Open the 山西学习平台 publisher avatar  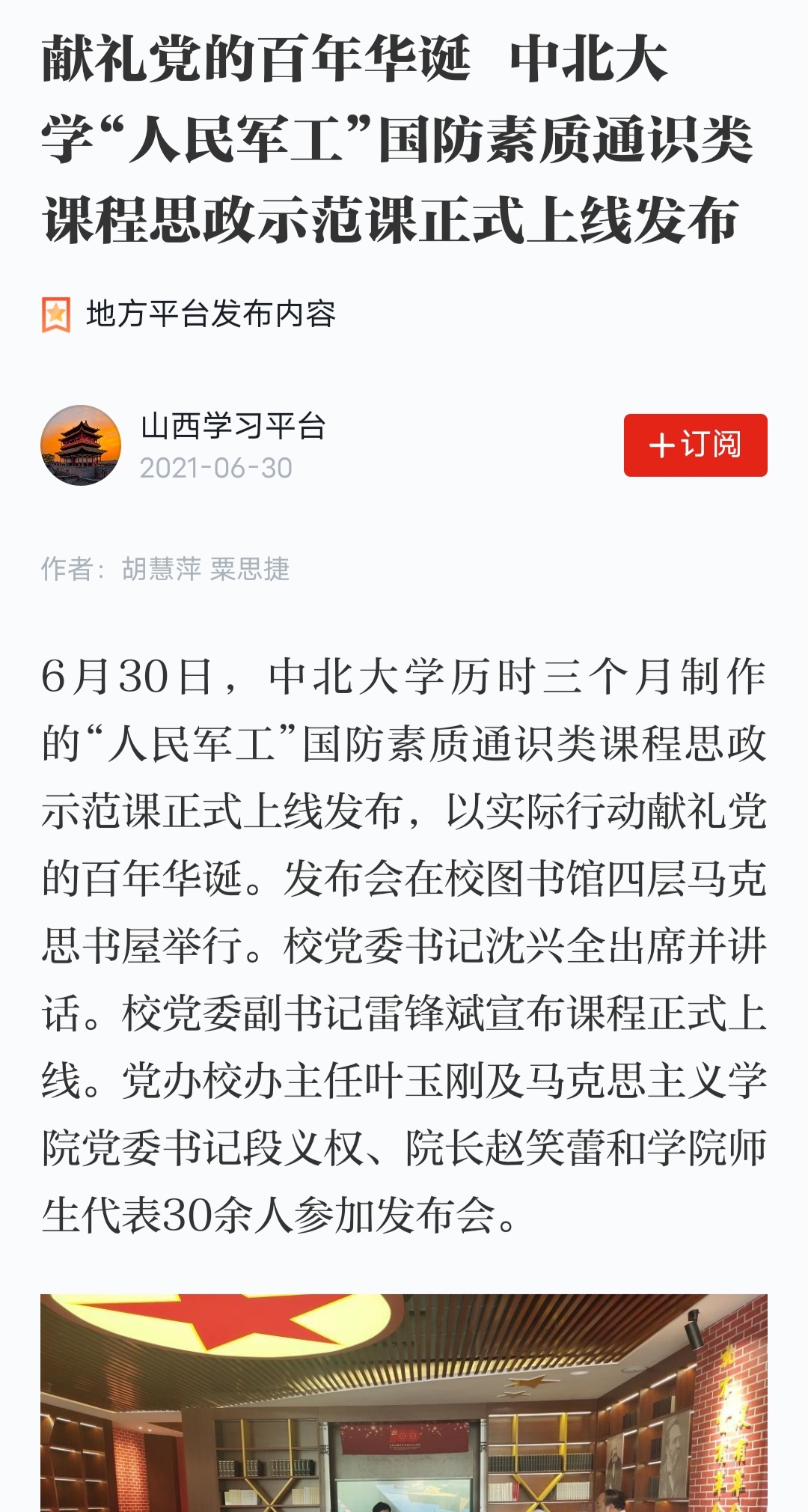81,445
